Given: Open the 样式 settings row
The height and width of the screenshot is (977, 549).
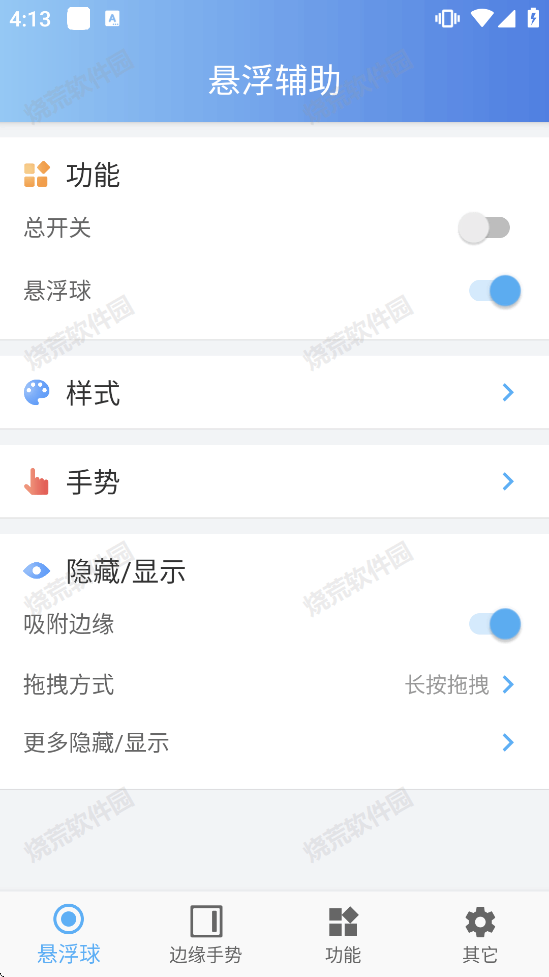Looking at the screenshot, I should point(274,393).
